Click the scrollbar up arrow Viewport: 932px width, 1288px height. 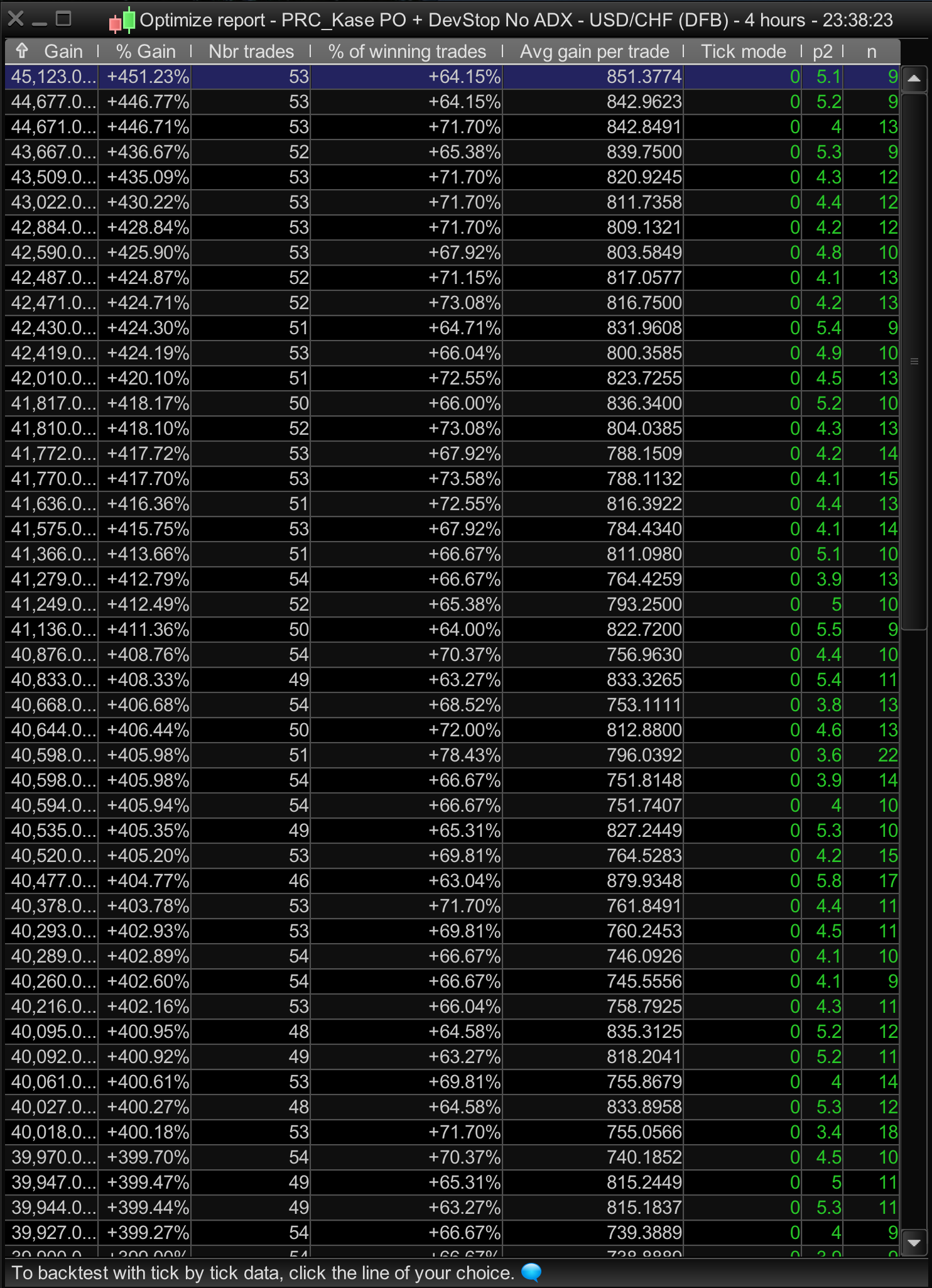914,79
